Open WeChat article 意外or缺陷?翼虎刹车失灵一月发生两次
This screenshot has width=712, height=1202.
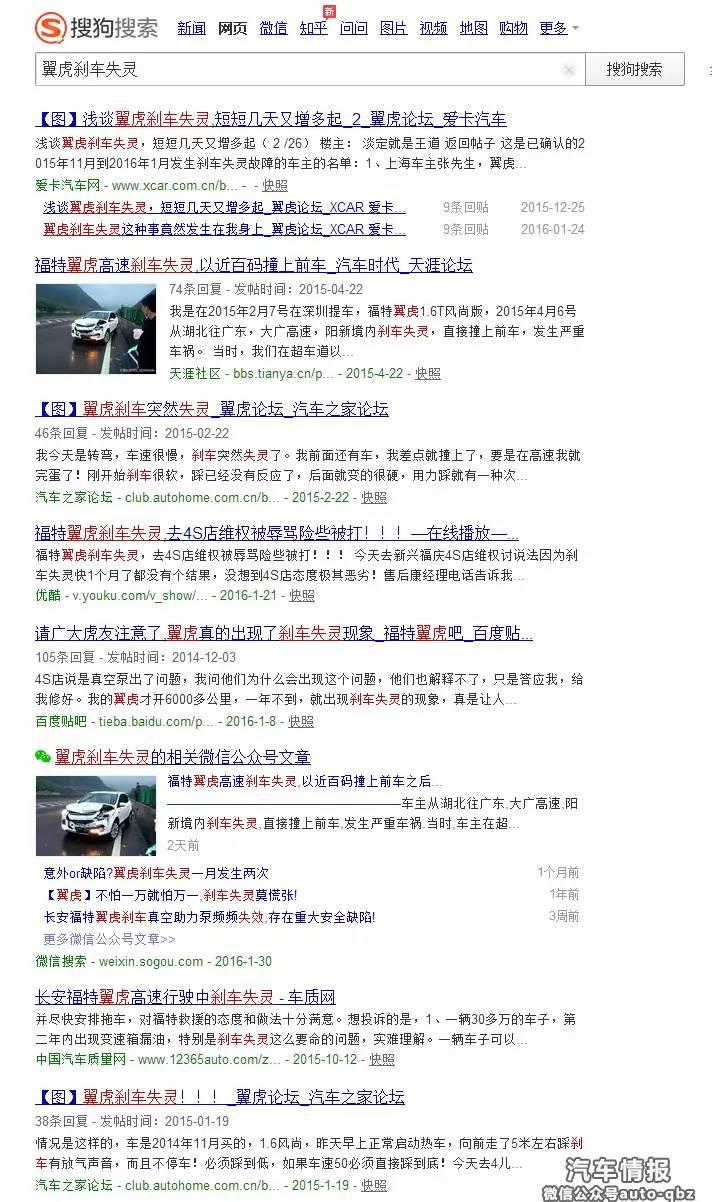pyautogui.click(x=156, y=873)
